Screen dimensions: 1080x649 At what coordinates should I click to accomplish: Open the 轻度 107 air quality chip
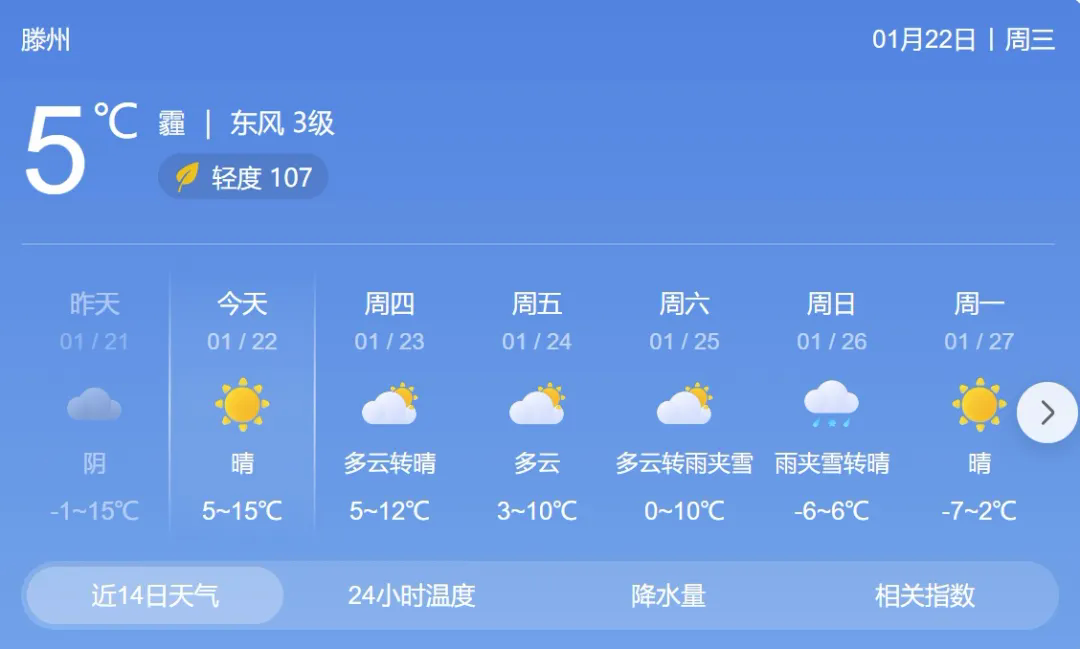pyautogui.click(x=243, y=178)
